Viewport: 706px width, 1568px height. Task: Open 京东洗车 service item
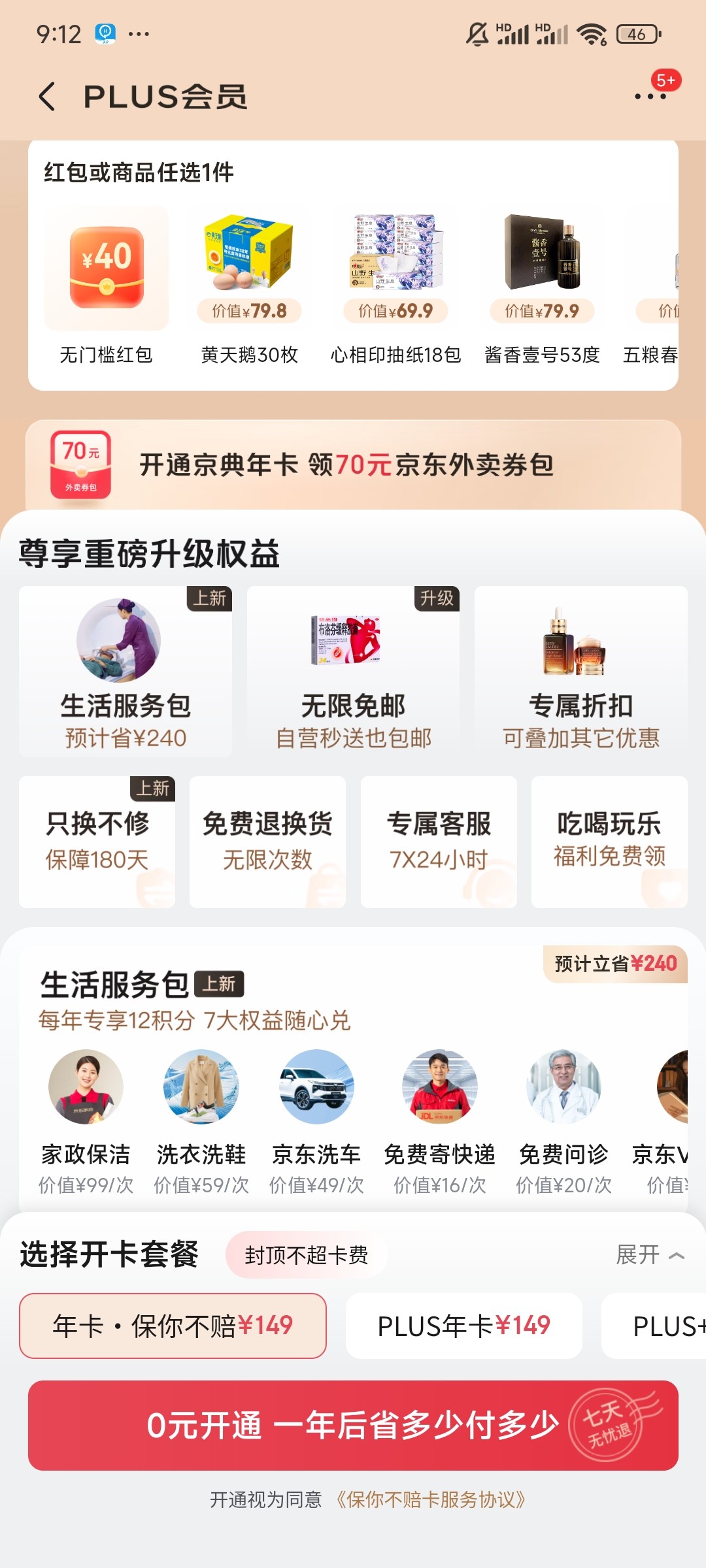coord(316,1120)
